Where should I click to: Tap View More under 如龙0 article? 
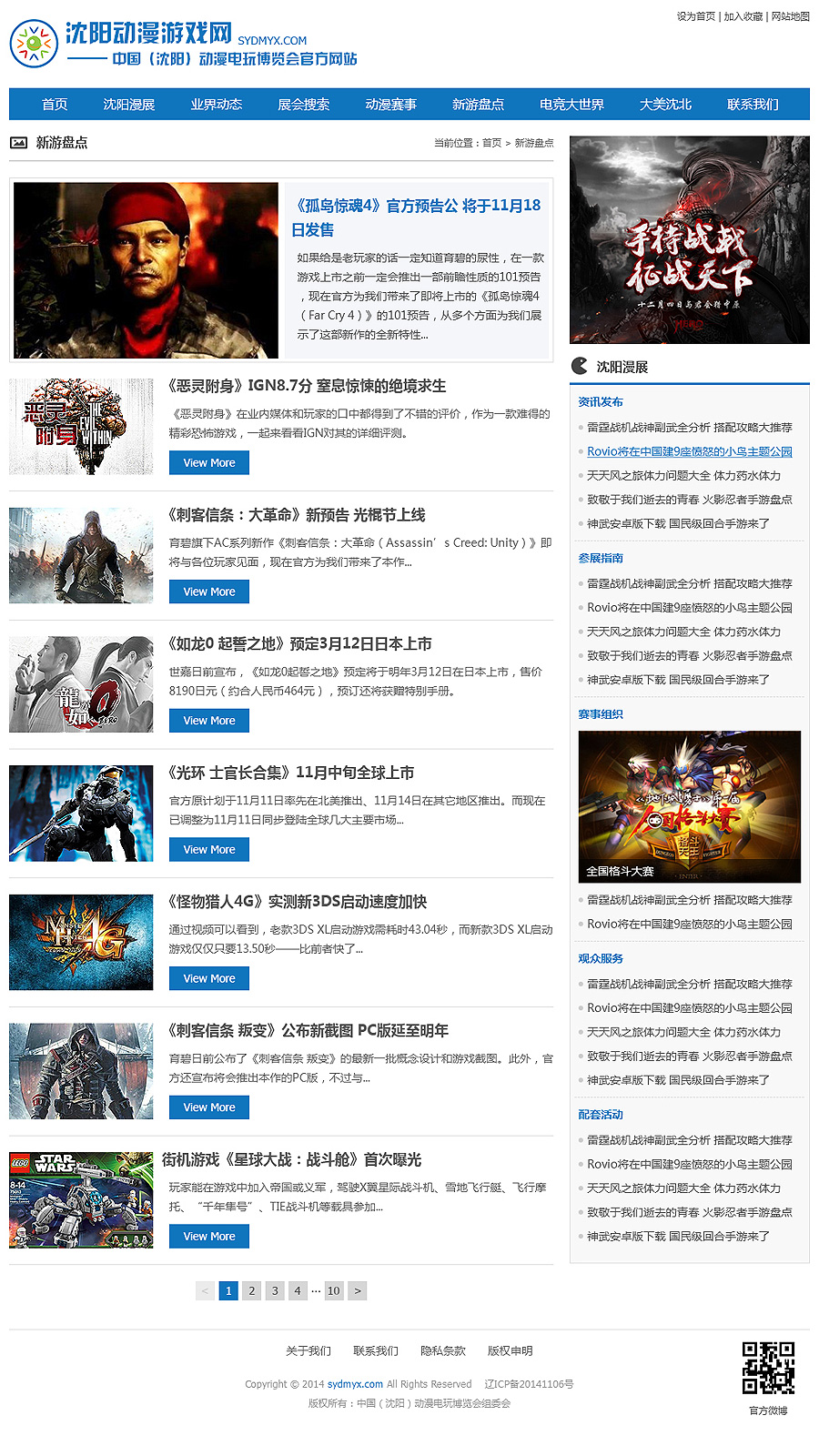click(x=209, y=721)
